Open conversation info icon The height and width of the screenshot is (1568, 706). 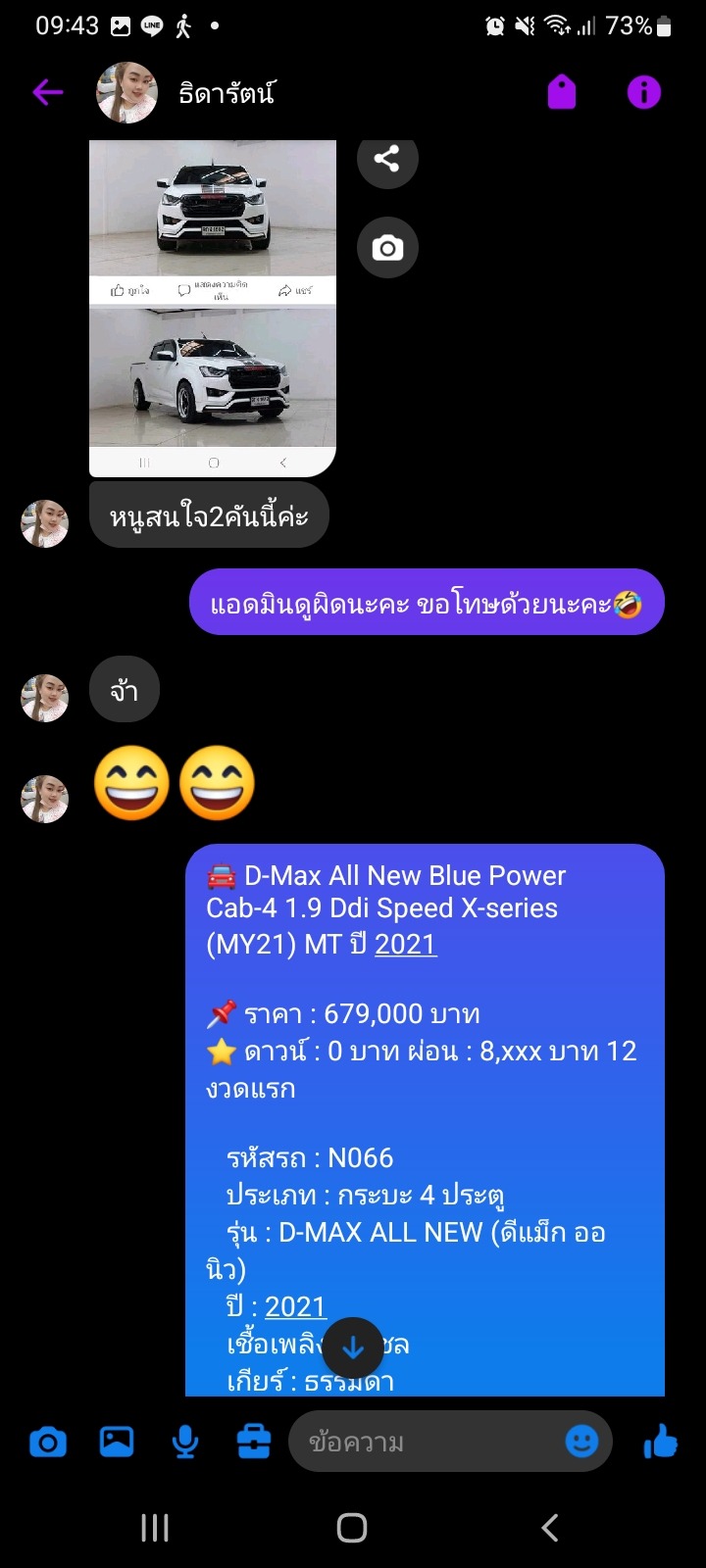(x=644, y=93)
